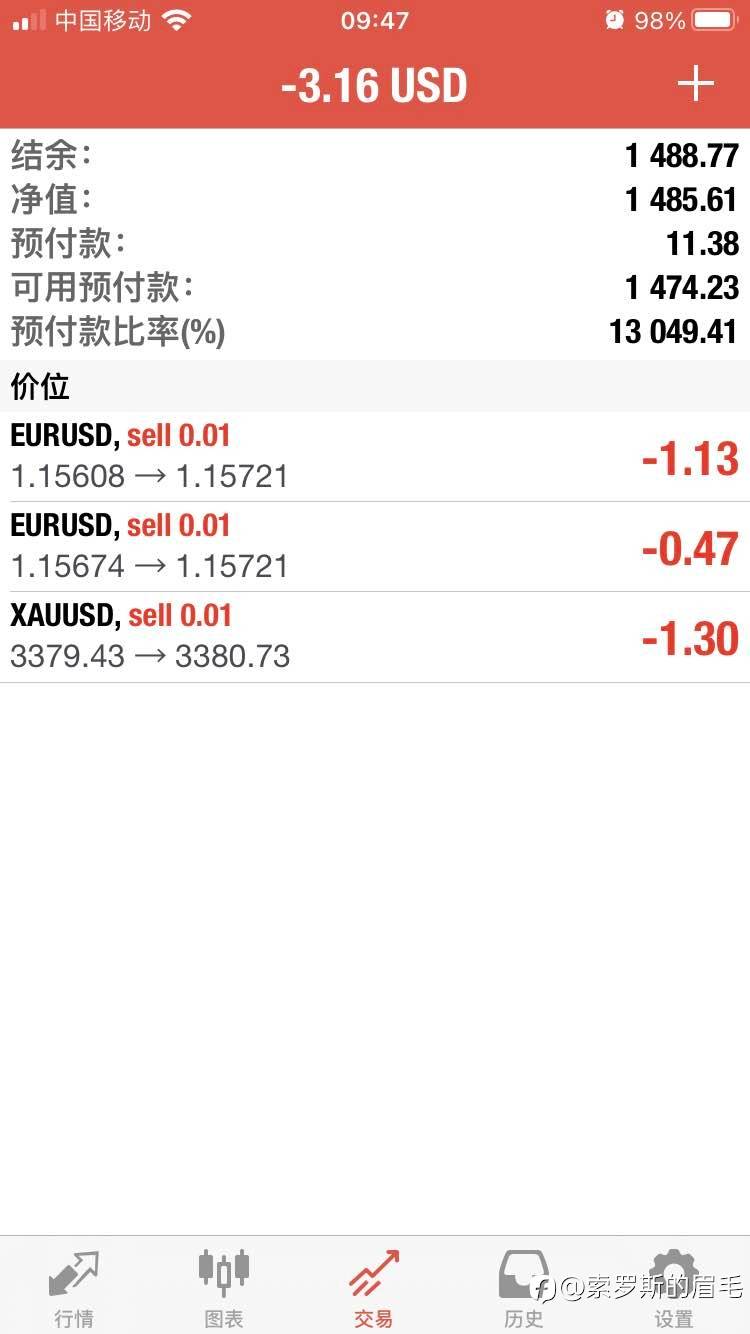The width and height of the screenshot is (750, 1334).
Task: Open the EURUSD sell position opened at 1.15674
Action: point(375,547)
